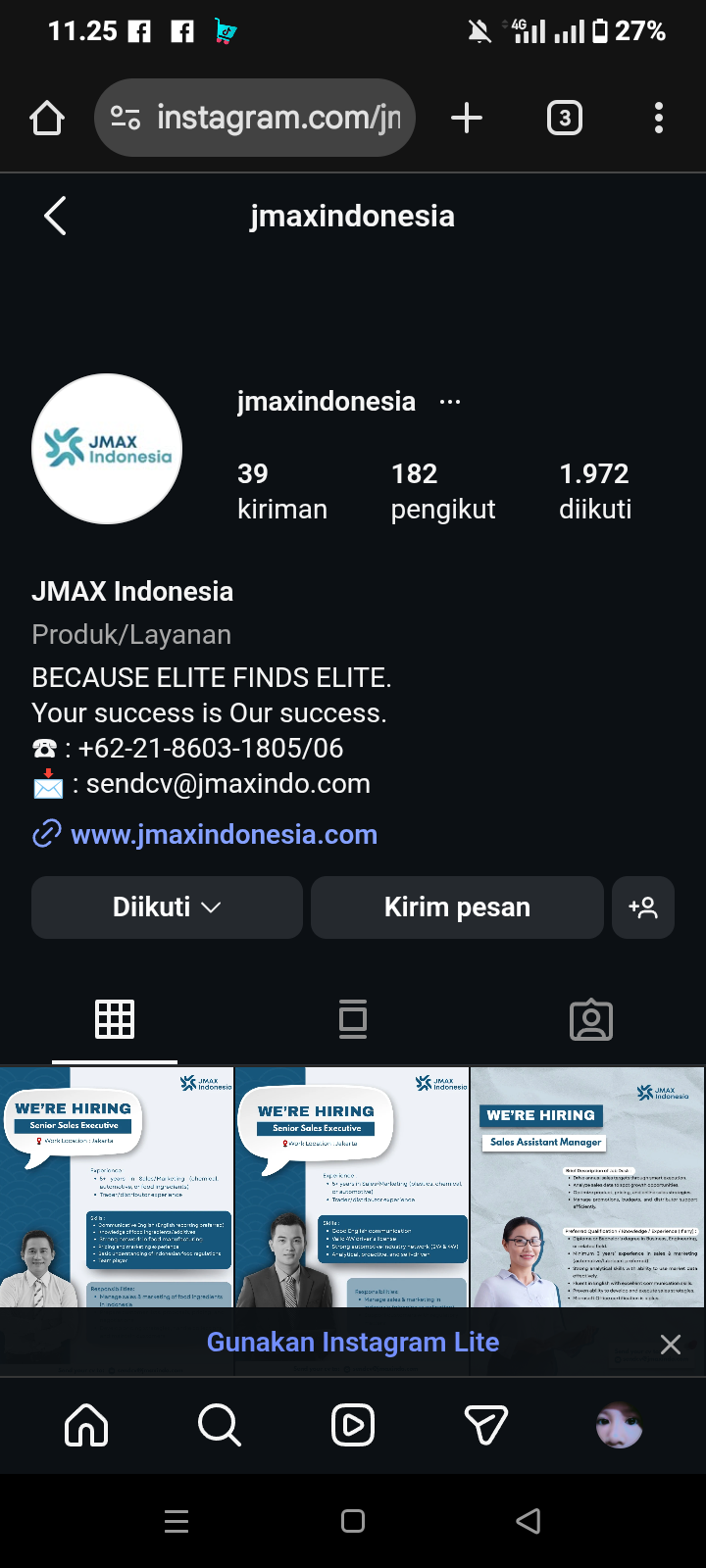Screen dimensions: 706x1568
Task: Switch to the posts grid tab
Action: coord(115,1019)
